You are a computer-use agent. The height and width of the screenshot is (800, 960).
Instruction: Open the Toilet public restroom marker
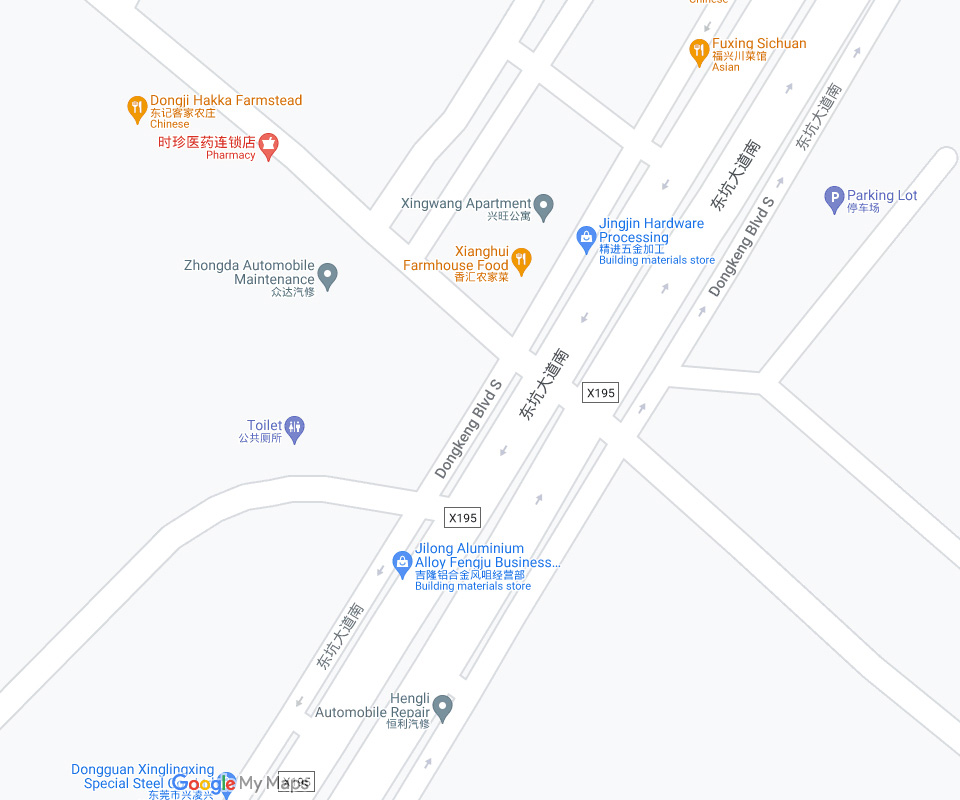[x=294, y=429]
